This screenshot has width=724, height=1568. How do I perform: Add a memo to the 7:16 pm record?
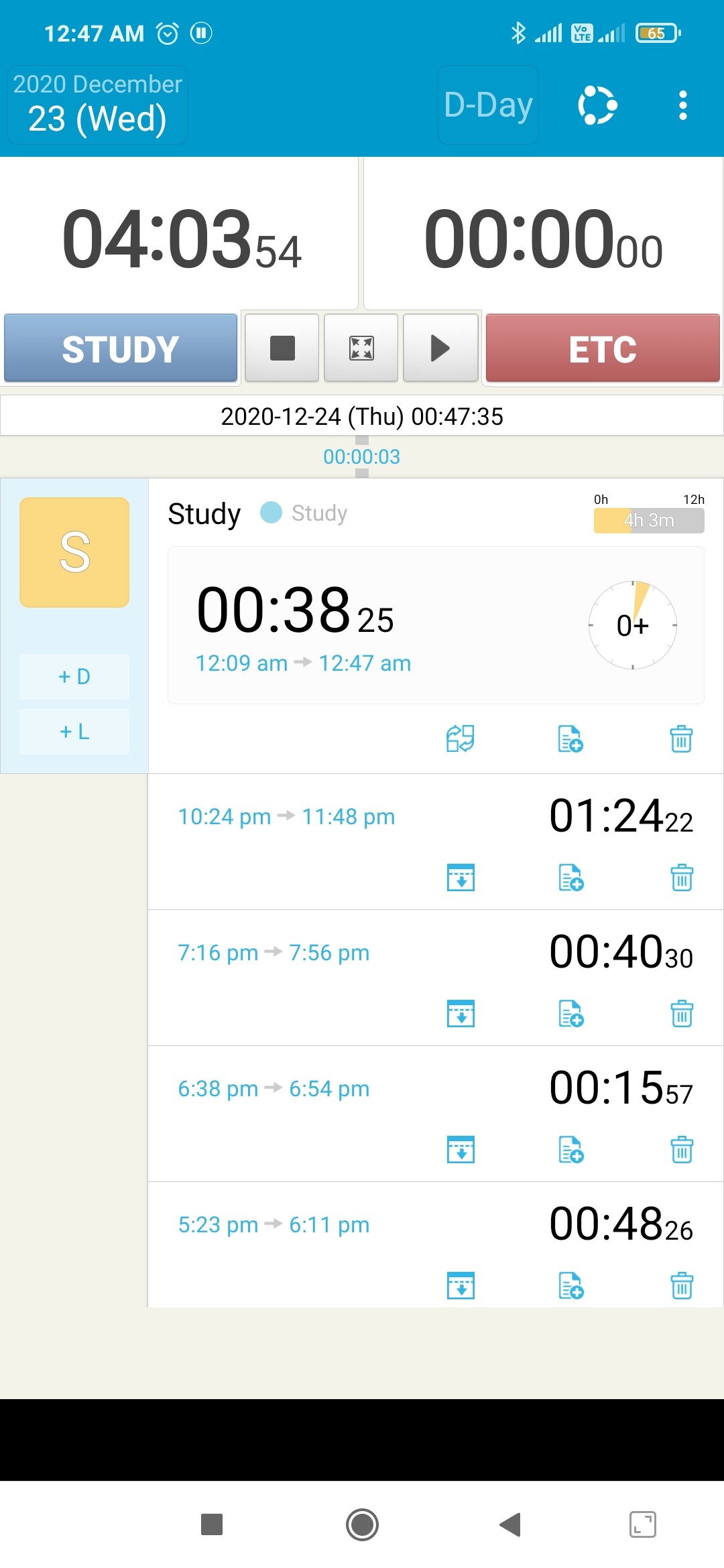(571, 1013)
